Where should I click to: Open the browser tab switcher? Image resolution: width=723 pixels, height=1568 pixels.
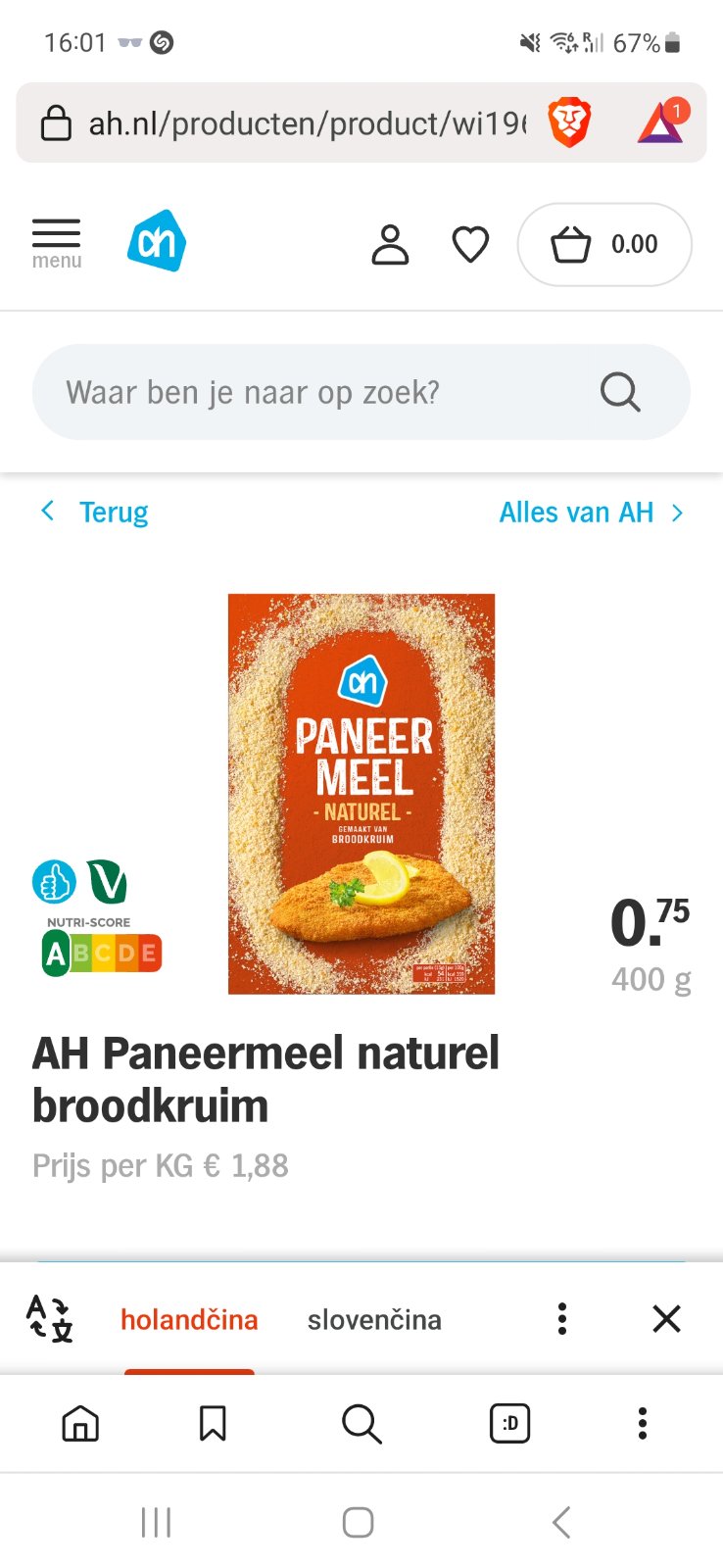tap(509, 1423)
